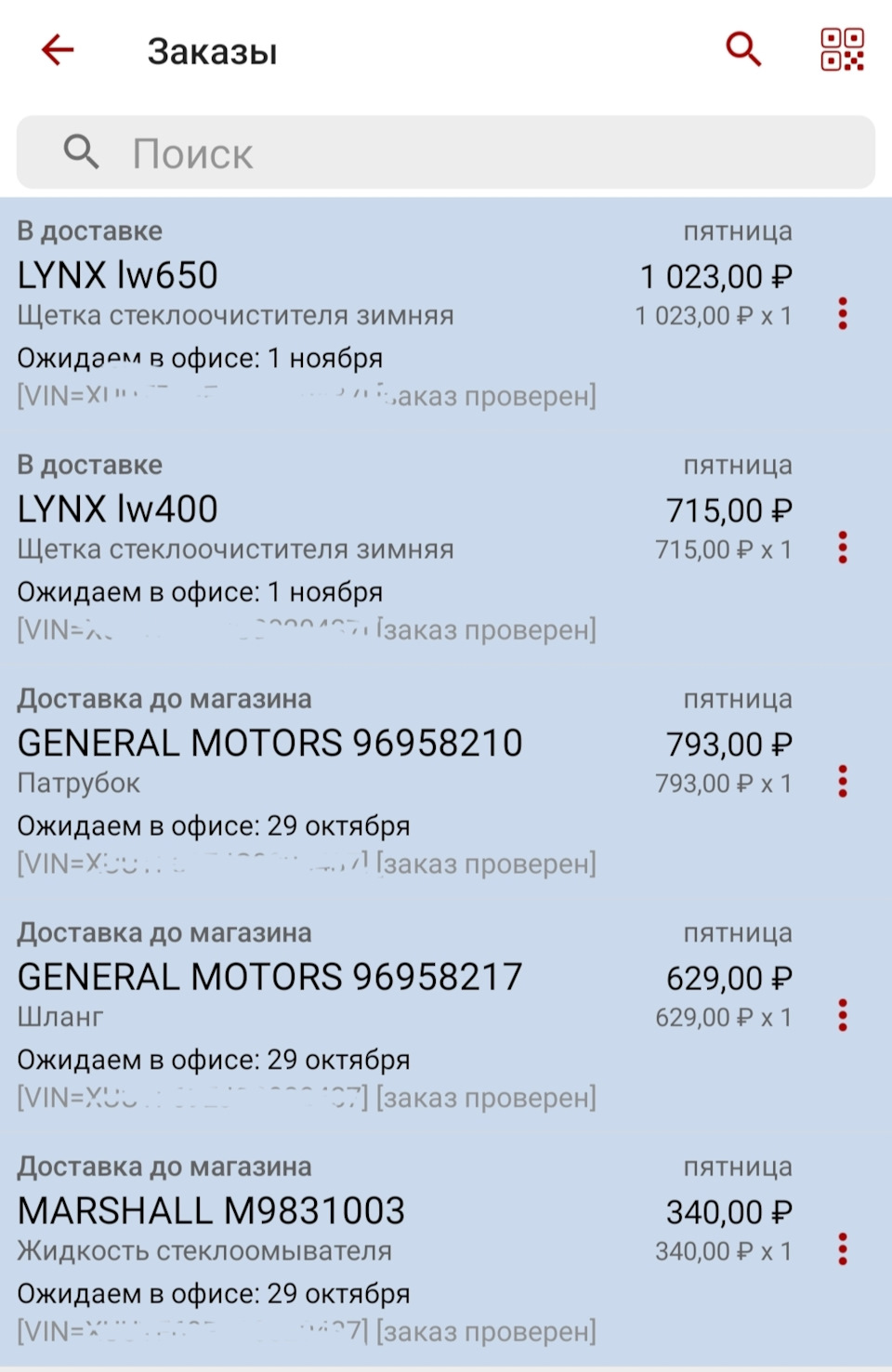Open options menu for LYNX lw400 order

(x=842, y=549)
